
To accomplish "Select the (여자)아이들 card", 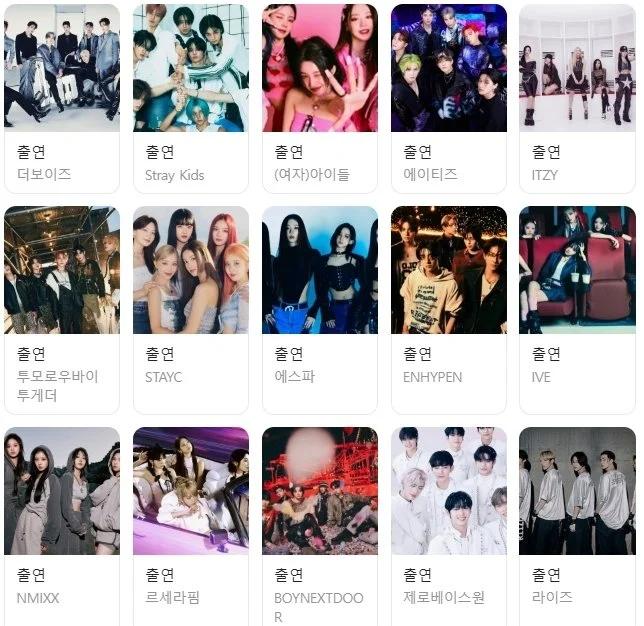I will point(319,98).
